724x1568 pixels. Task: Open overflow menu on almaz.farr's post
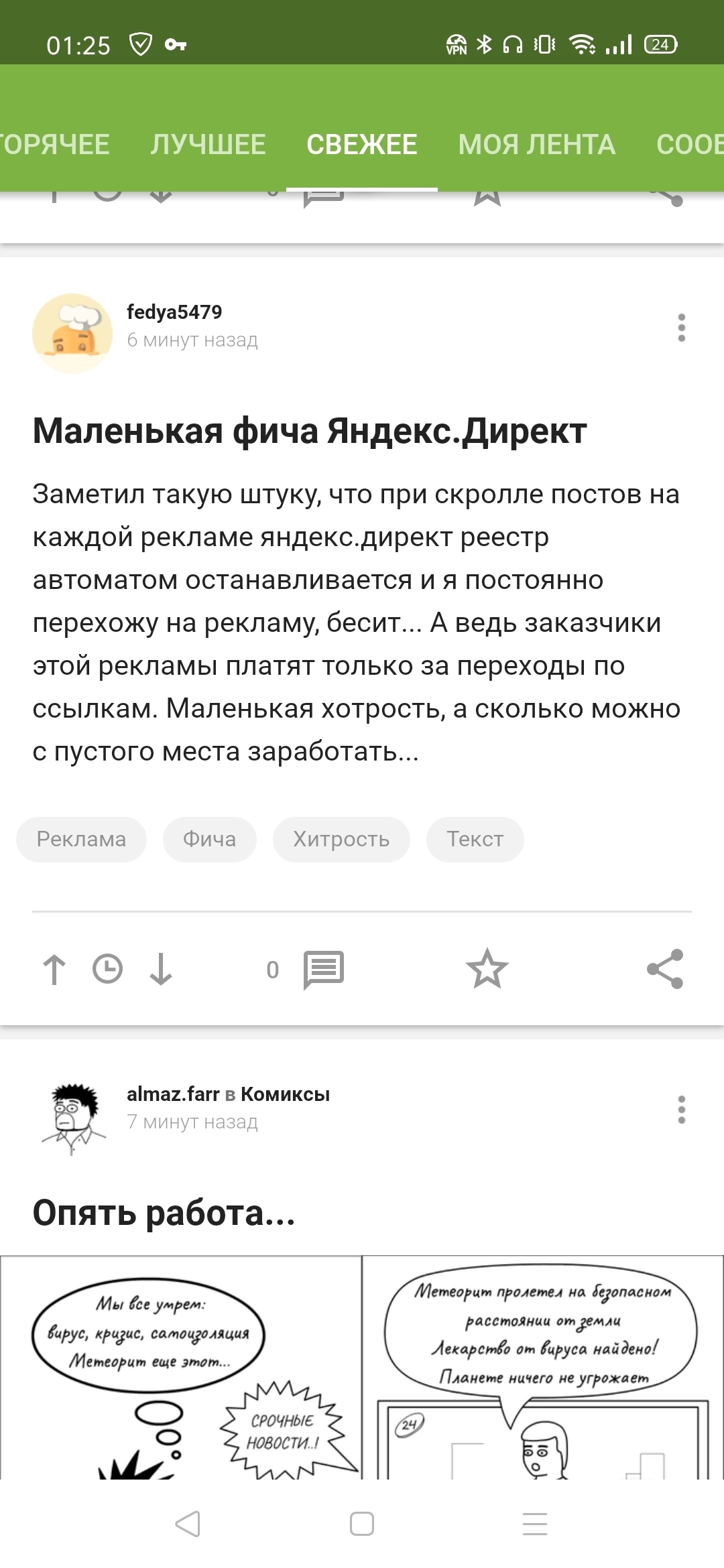(681, 1110)
